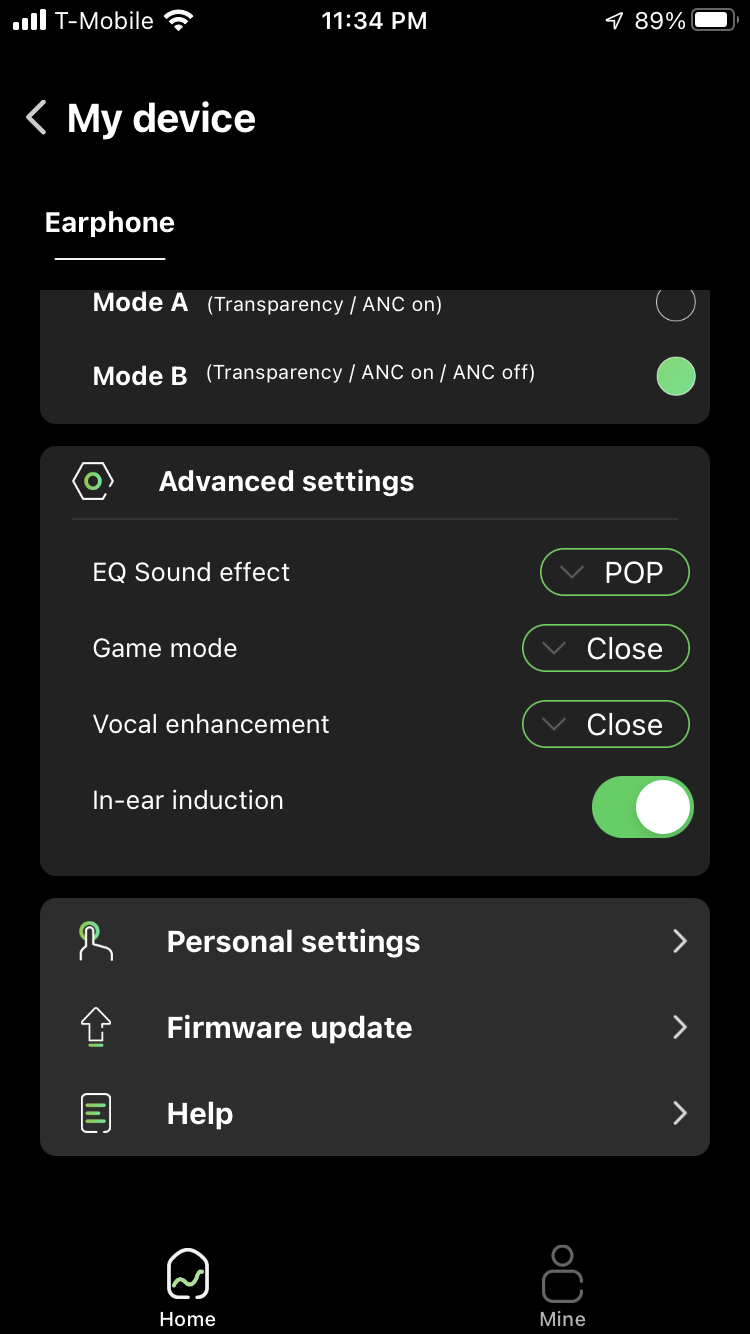Switch to the Mine tab
This screenshot has width=750, height=1334.
tap(562, 1287)
